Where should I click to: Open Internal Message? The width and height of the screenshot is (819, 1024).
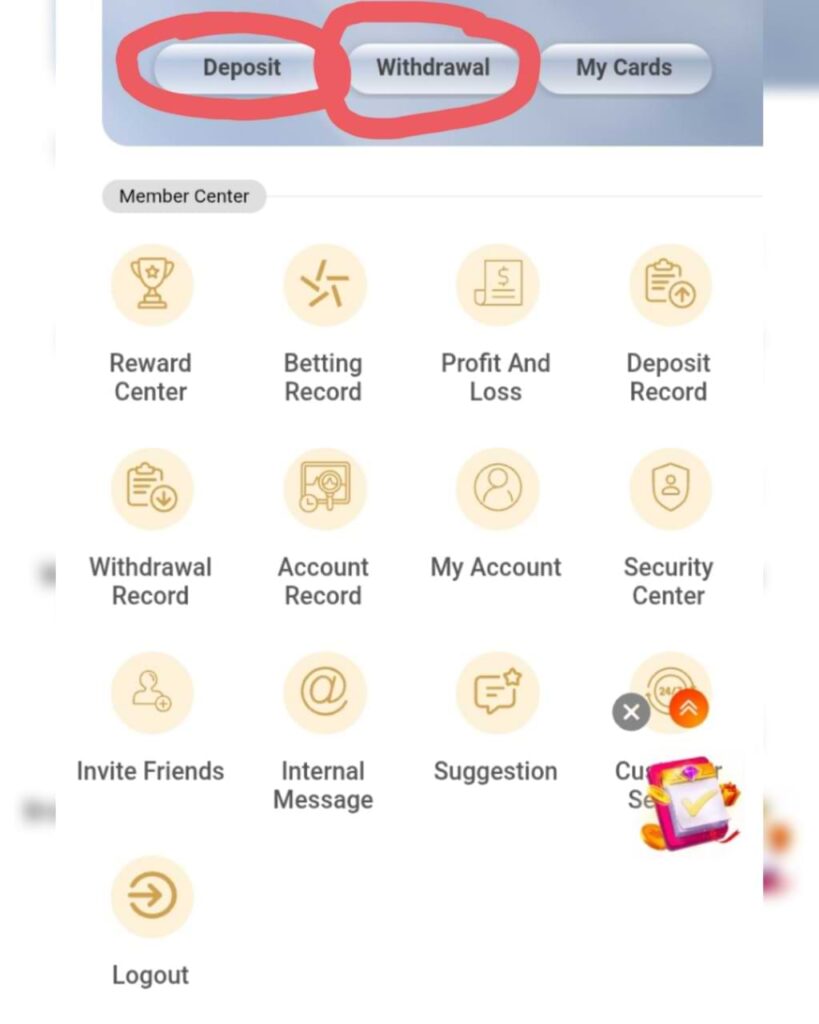click(x=324, y=694)
